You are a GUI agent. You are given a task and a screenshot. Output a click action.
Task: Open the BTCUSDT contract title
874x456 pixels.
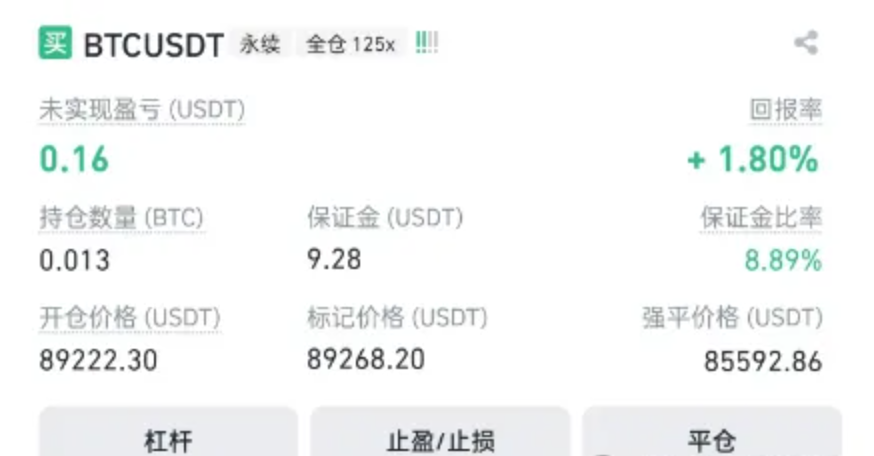pos(153,45)
